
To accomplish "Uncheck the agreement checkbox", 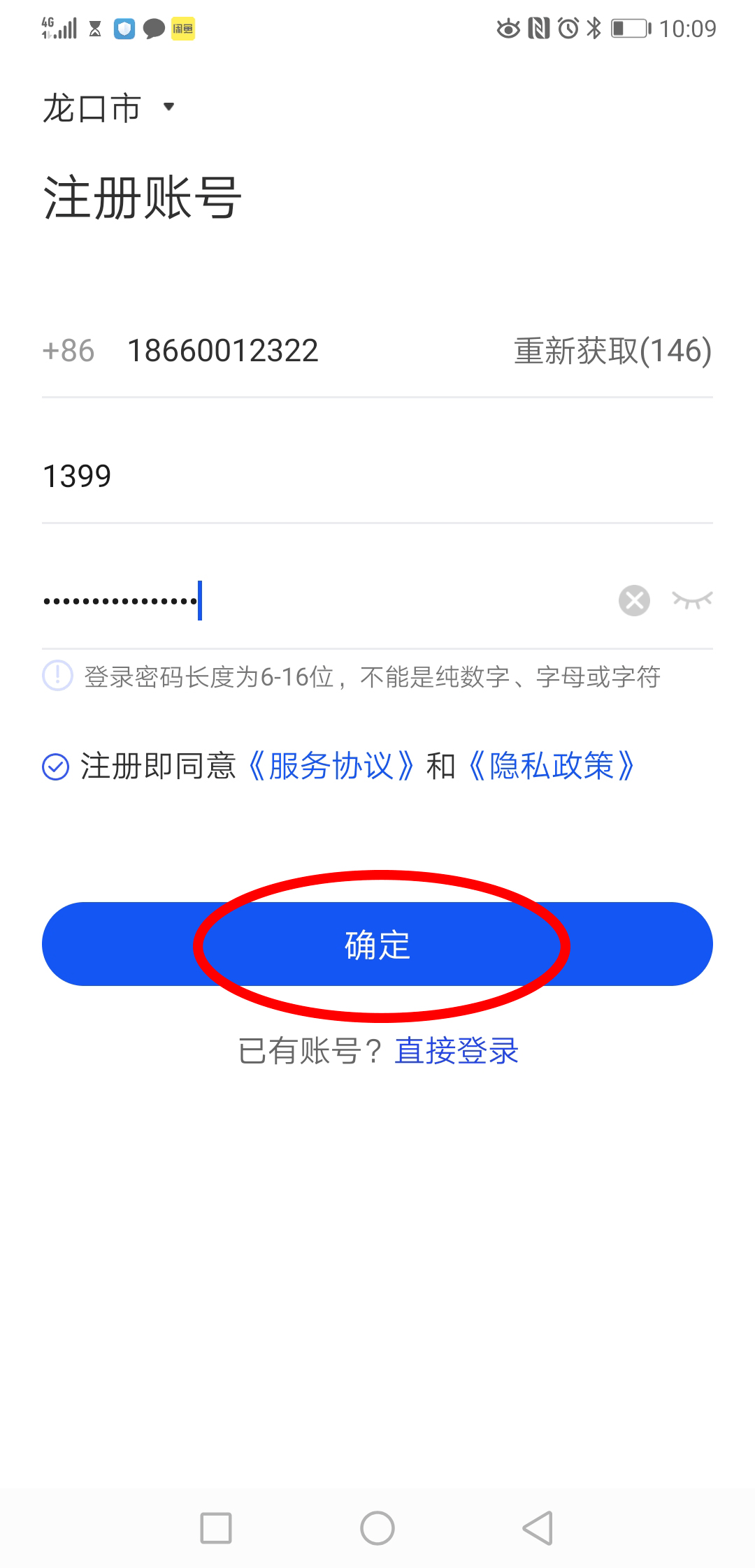I will [56, 767].
